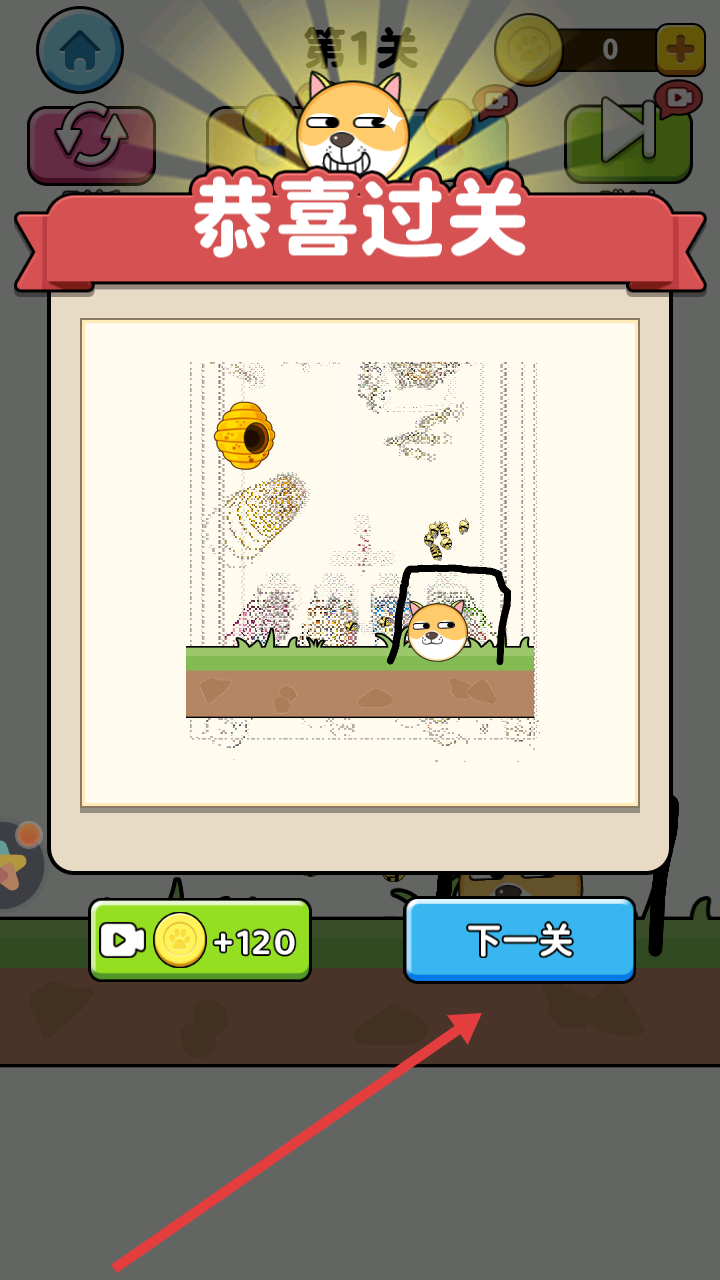This screenshot has width=720, height=1280.
Task: Tap the skip level video button
Action: (x=627, y=142)
